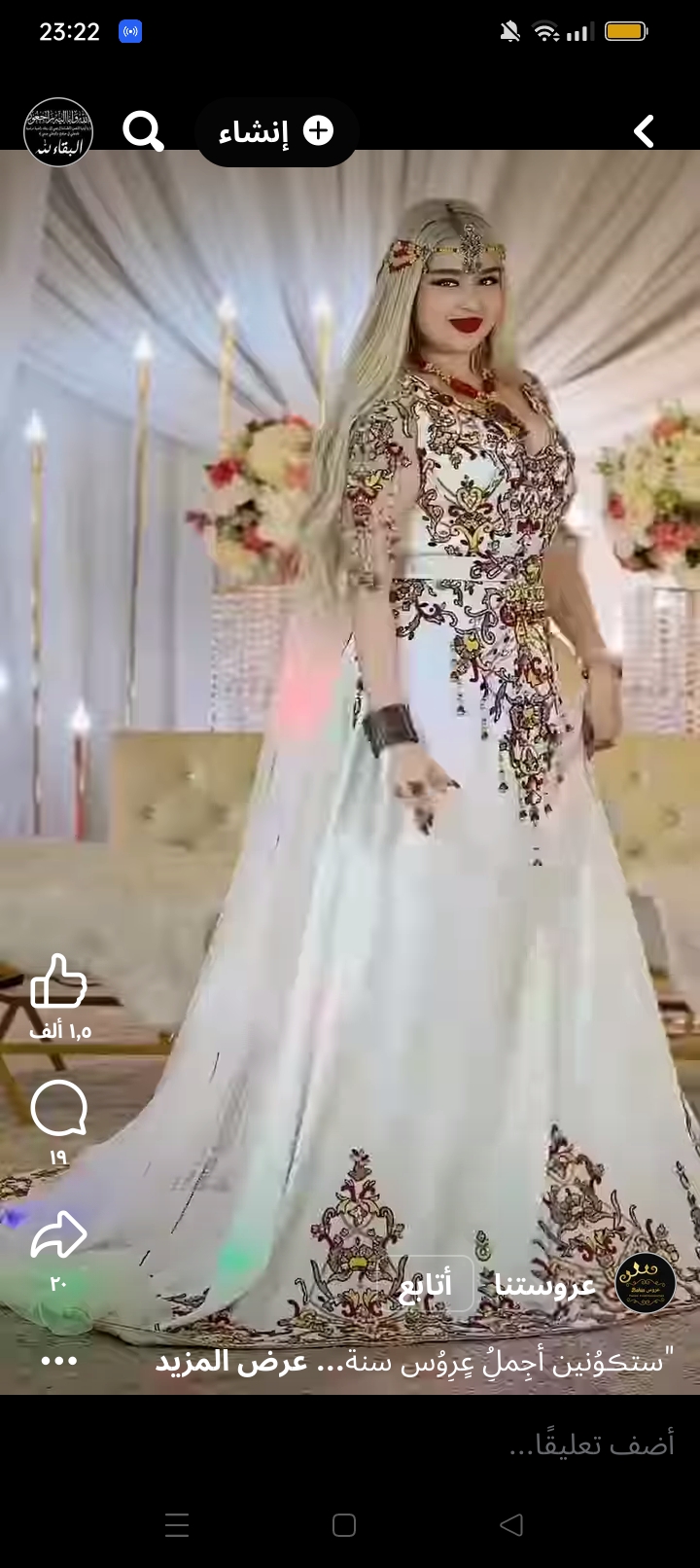Open the system recent apps menu
The image size is (700, 1568).
(x=177, y=1525)
